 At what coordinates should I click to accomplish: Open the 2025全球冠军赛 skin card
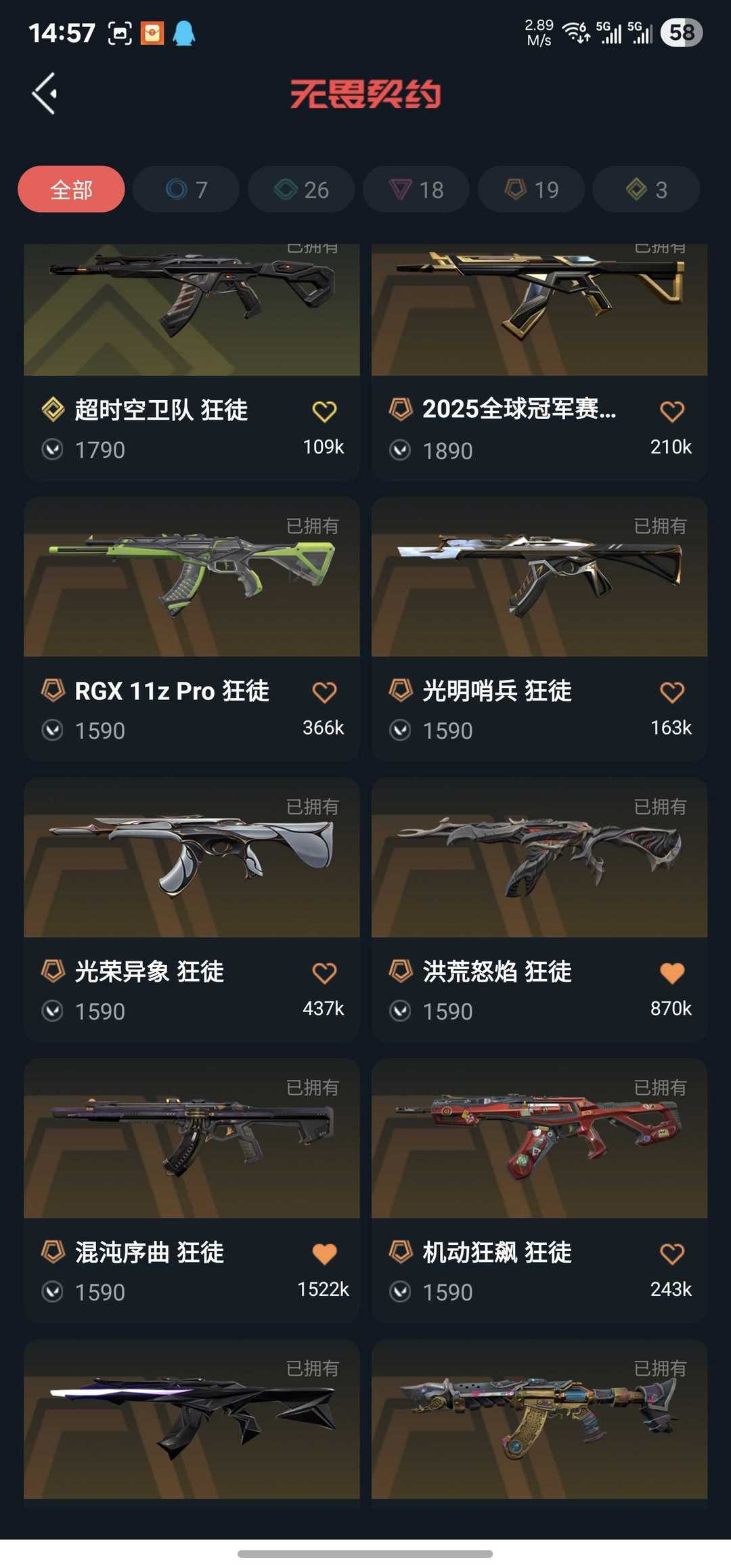pyautogui.click(x=539, y=362)
